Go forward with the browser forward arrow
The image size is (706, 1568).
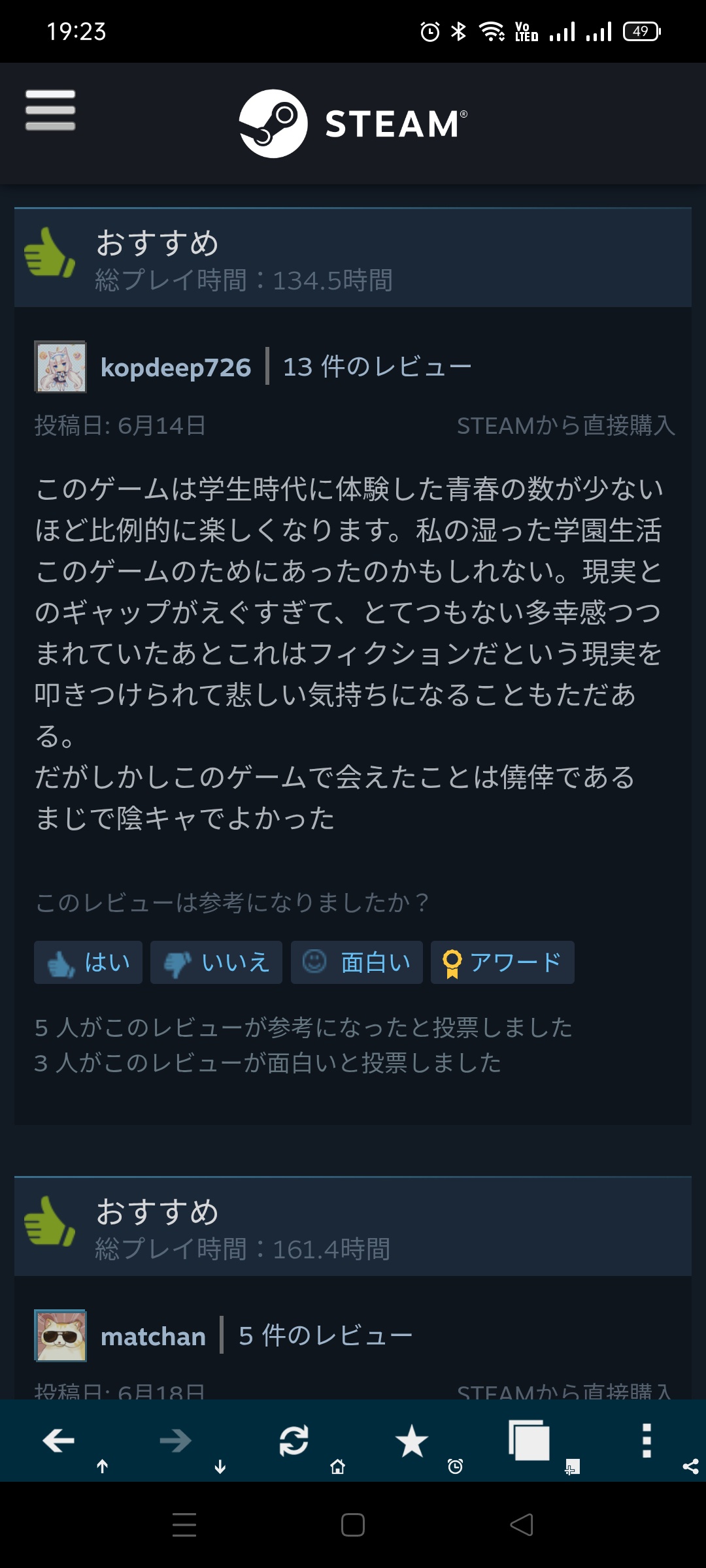click(x=175, y=1441)
